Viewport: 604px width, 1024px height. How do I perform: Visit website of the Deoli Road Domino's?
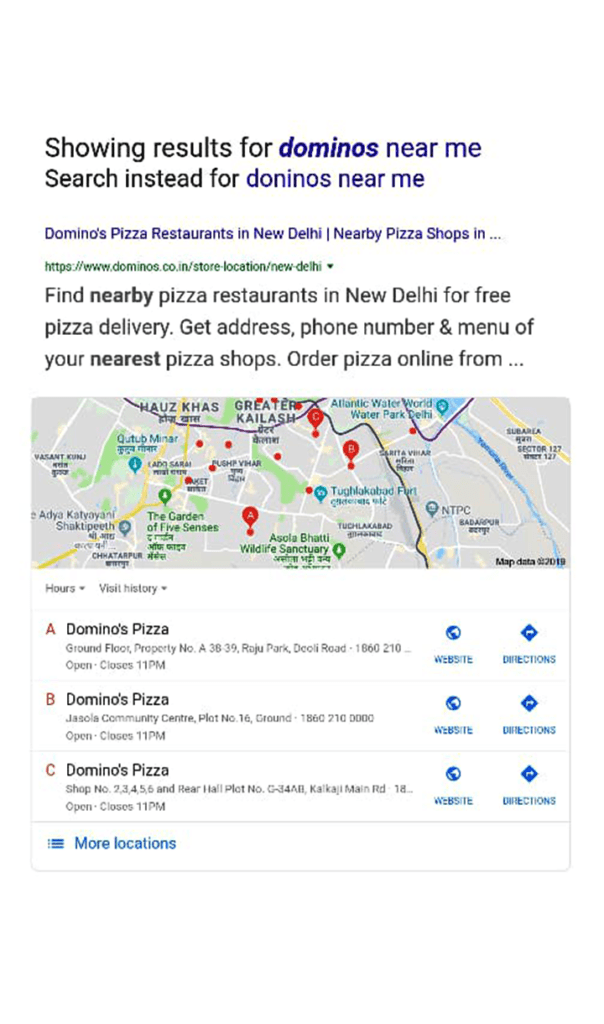tap(453, 645)
